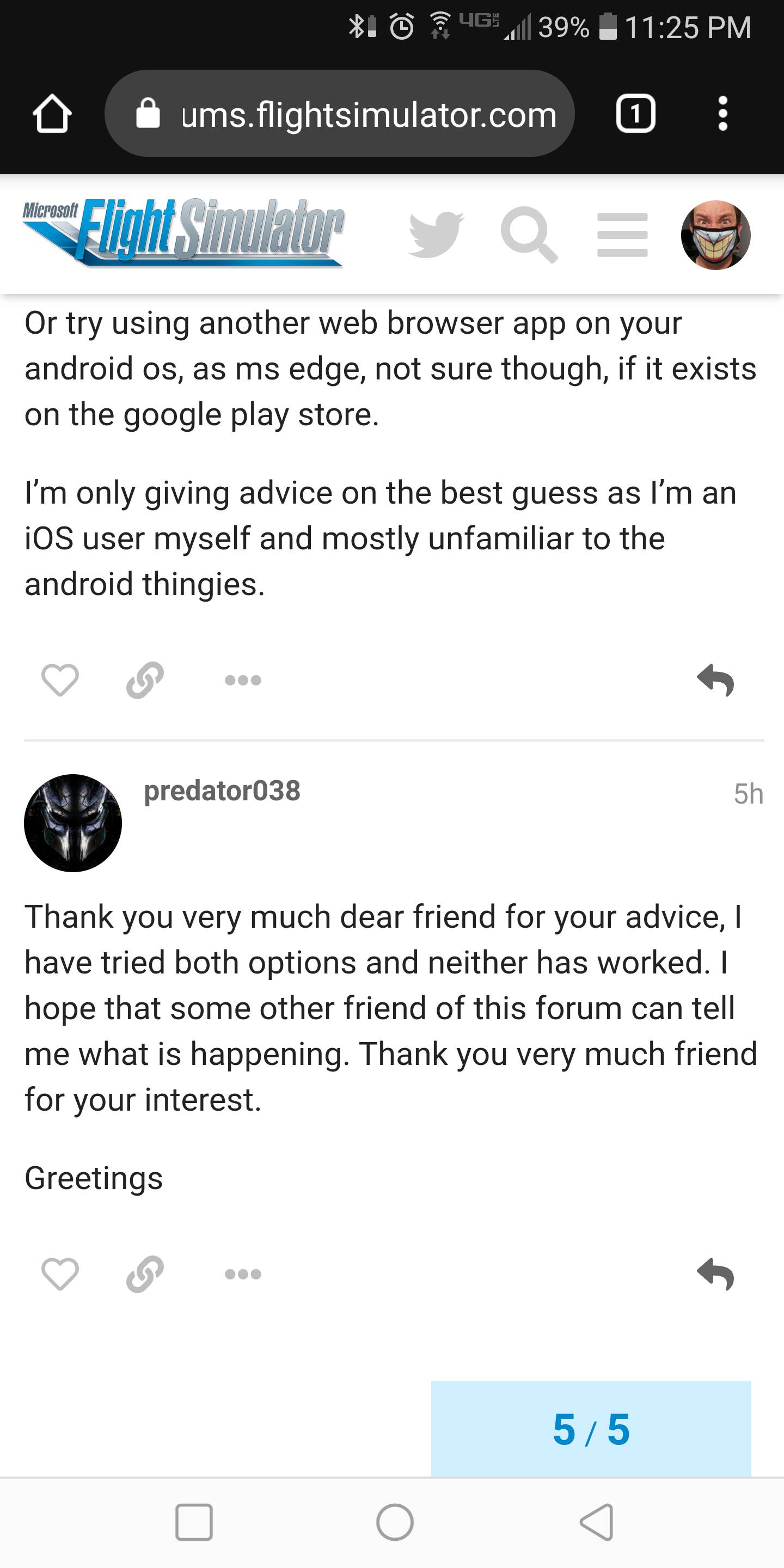Copy link to the iOS user advice post
The height and width of the screenshot is (1568, 784).
tap(145, 679)
